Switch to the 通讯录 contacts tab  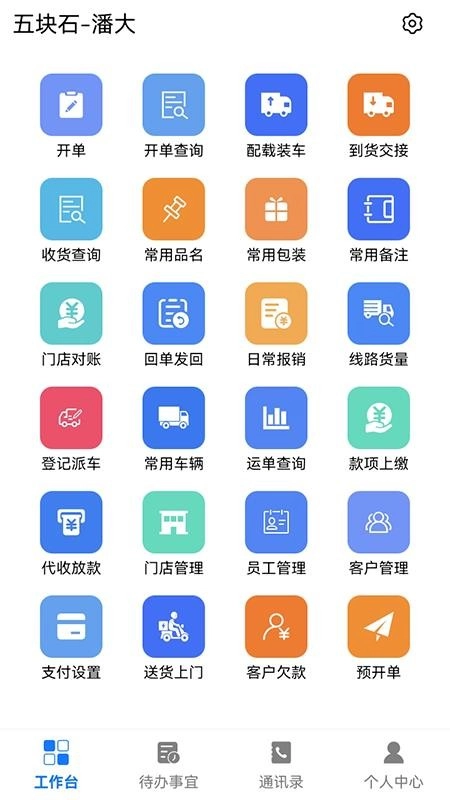coord(281,764)
